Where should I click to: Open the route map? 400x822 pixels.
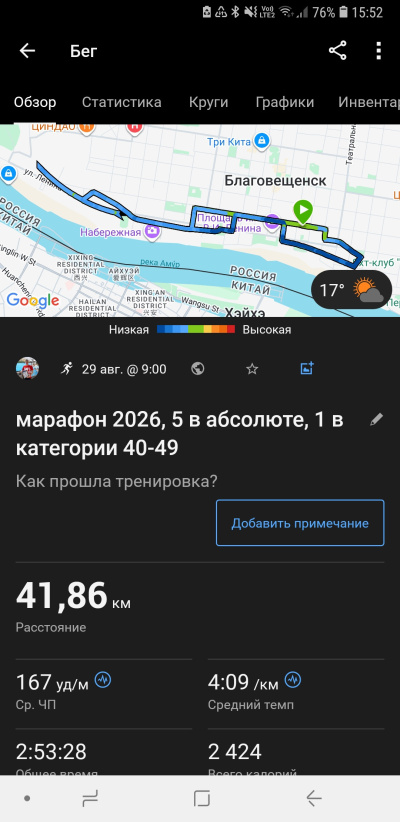click(200, 220)
